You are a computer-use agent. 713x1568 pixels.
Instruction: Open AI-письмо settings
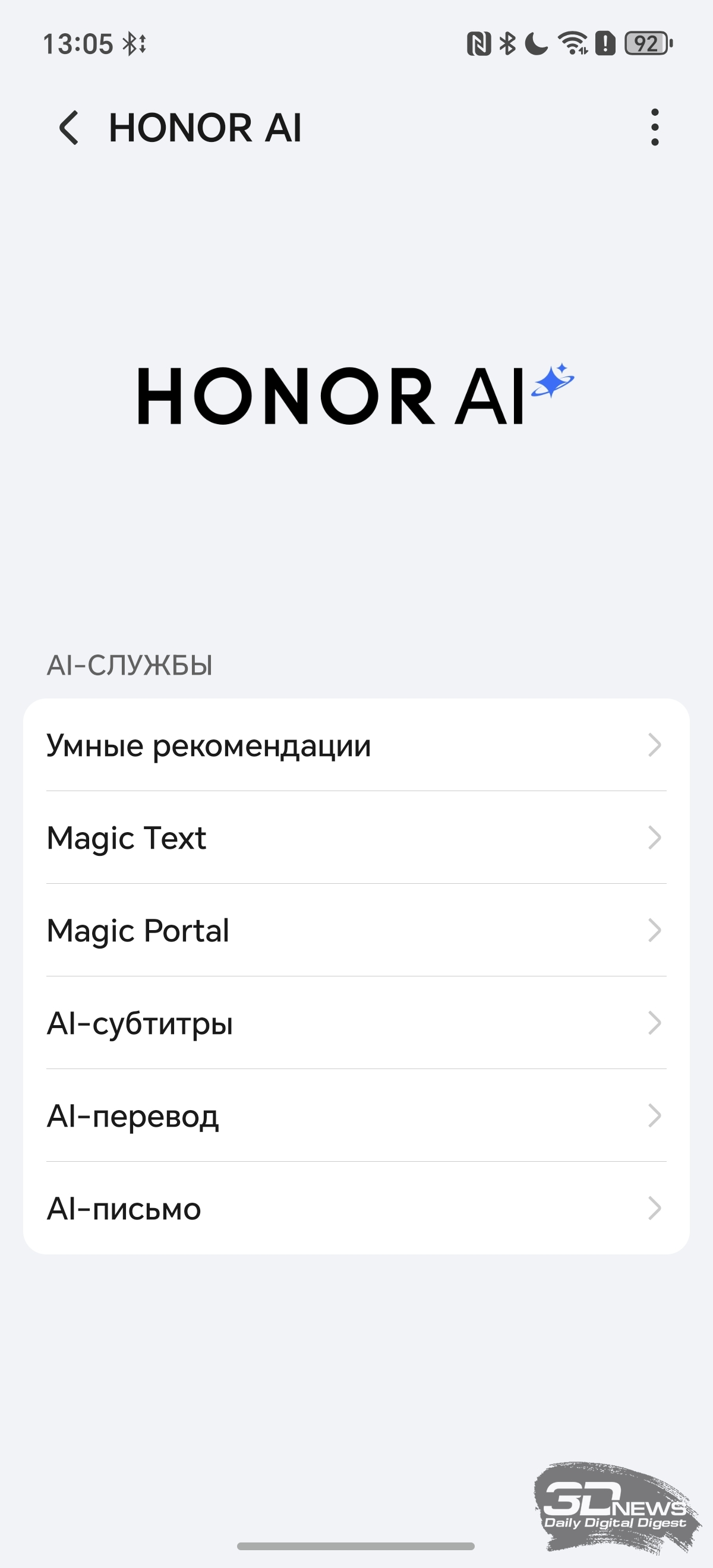click(356, 1207)
